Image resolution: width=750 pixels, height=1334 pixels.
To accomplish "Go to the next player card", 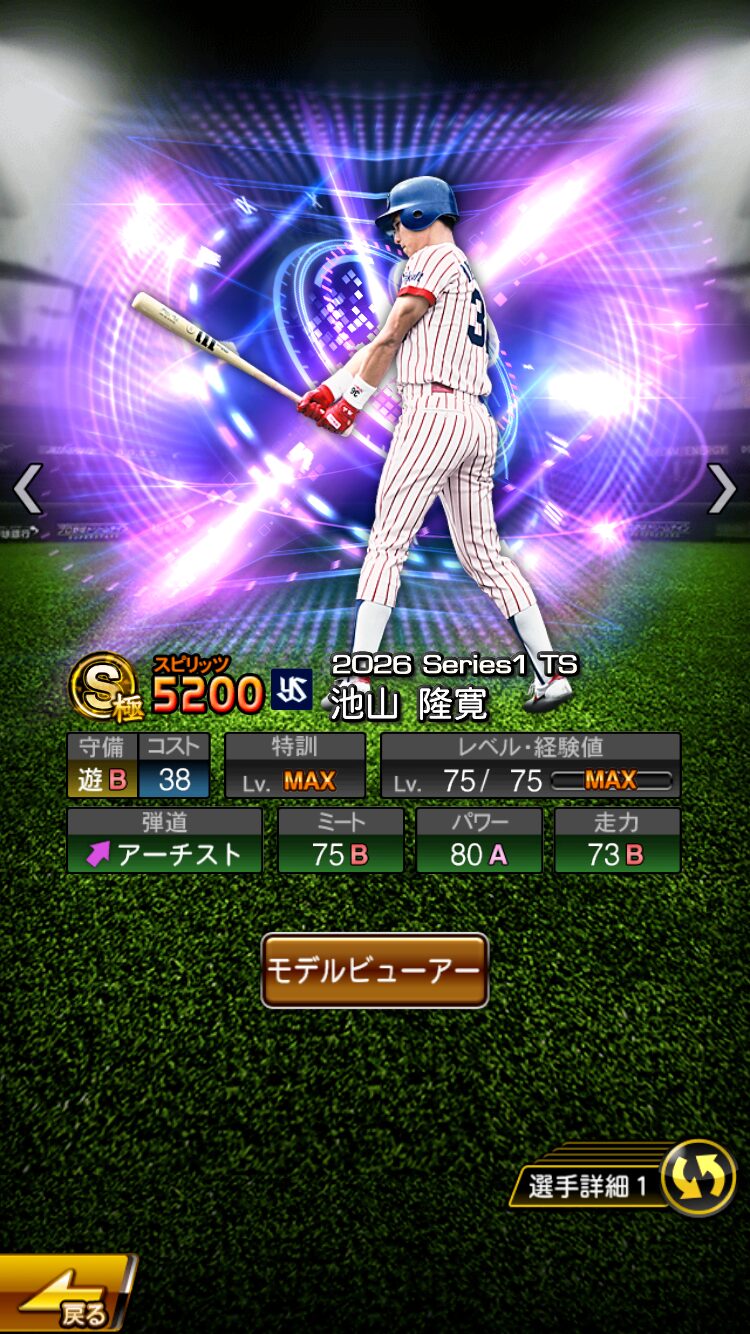I will (722, 489).
